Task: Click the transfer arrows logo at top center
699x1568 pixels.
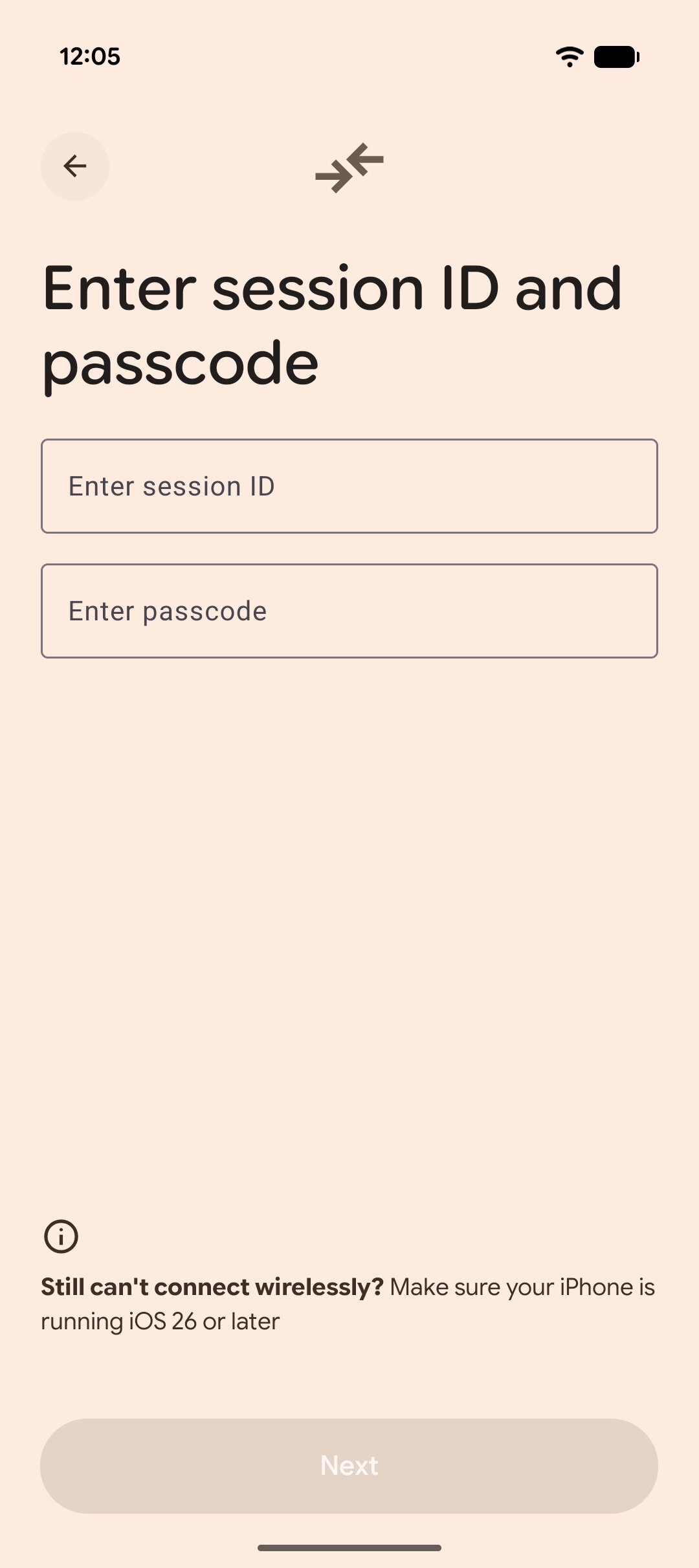Action: tap(349, 168)
